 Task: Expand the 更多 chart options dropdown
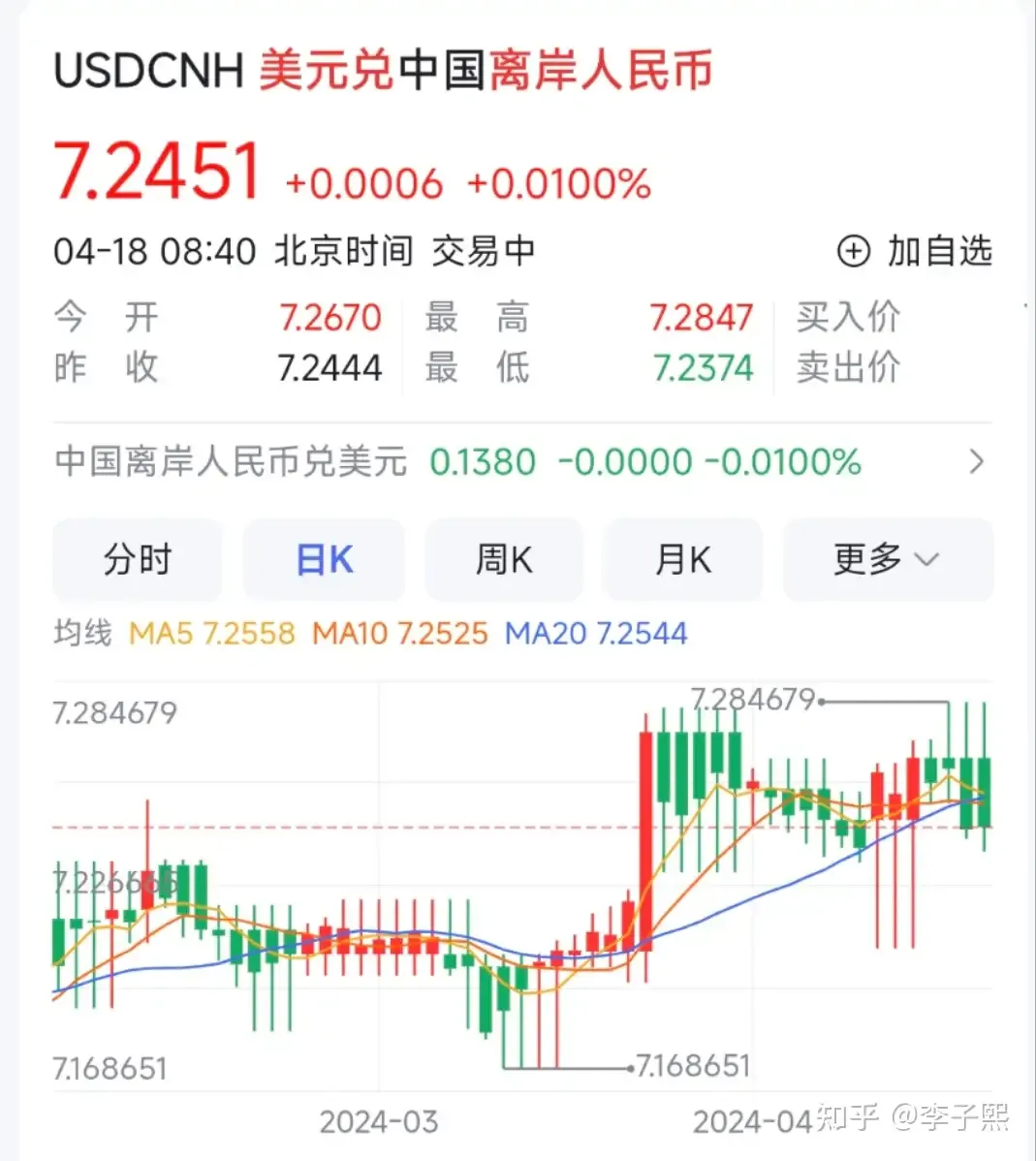[887, 559]
